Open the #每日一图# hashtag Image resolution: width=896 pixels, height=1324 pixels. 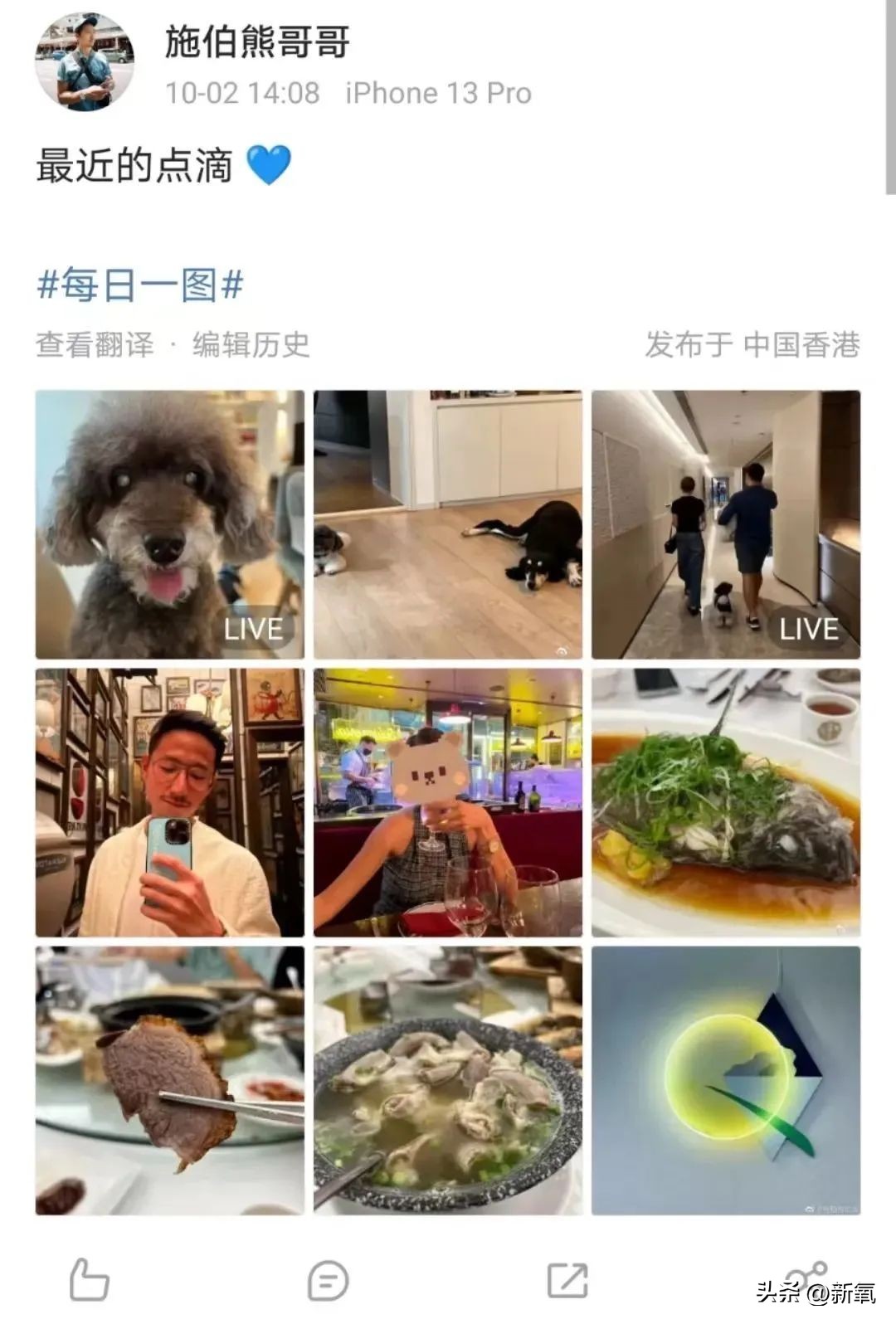coord(140,285)
